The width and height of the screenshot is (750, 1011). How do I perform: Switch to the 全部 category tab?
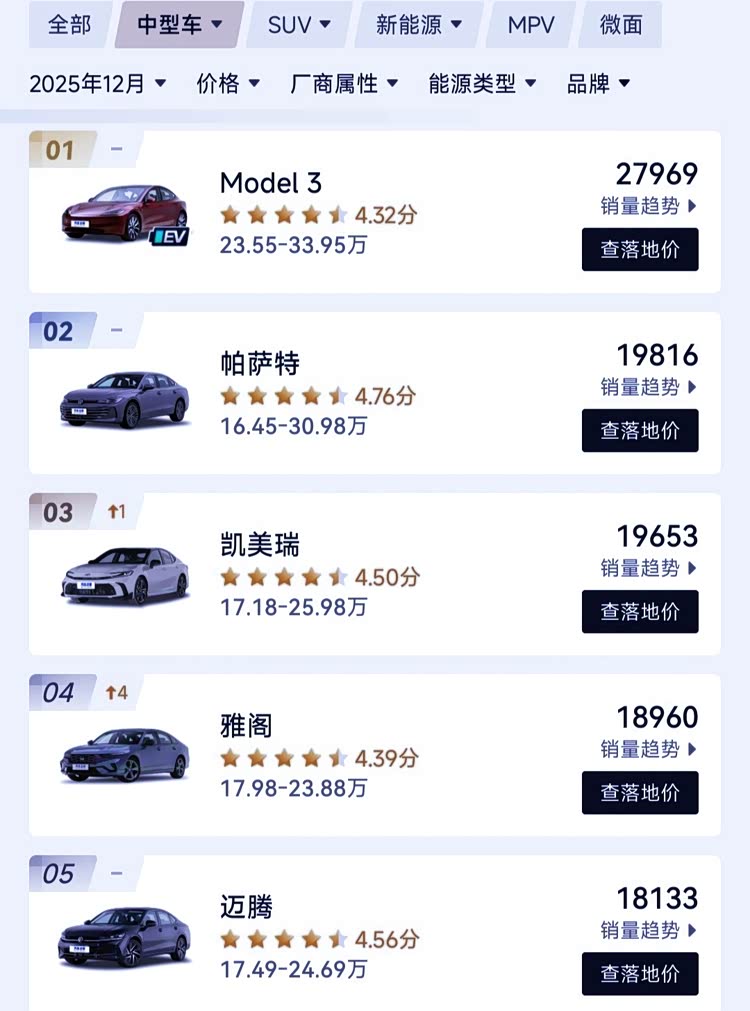[x=69, y=25]
